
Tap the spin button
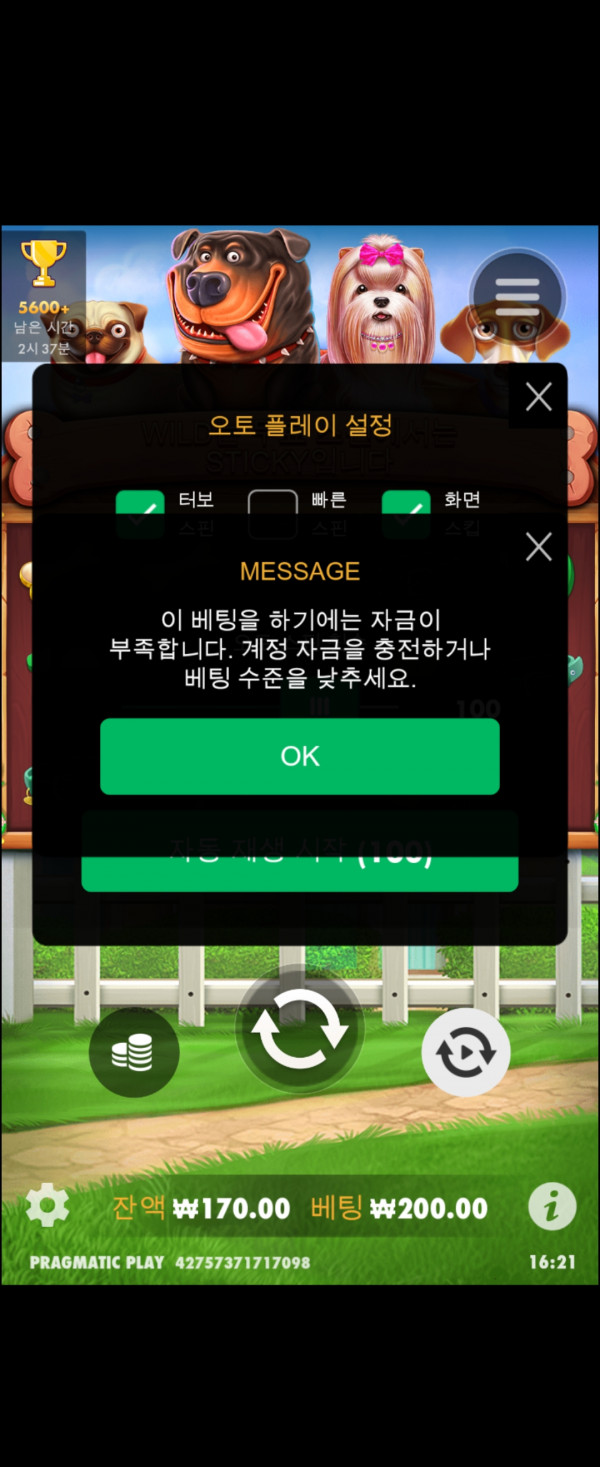click(300, 1030)
